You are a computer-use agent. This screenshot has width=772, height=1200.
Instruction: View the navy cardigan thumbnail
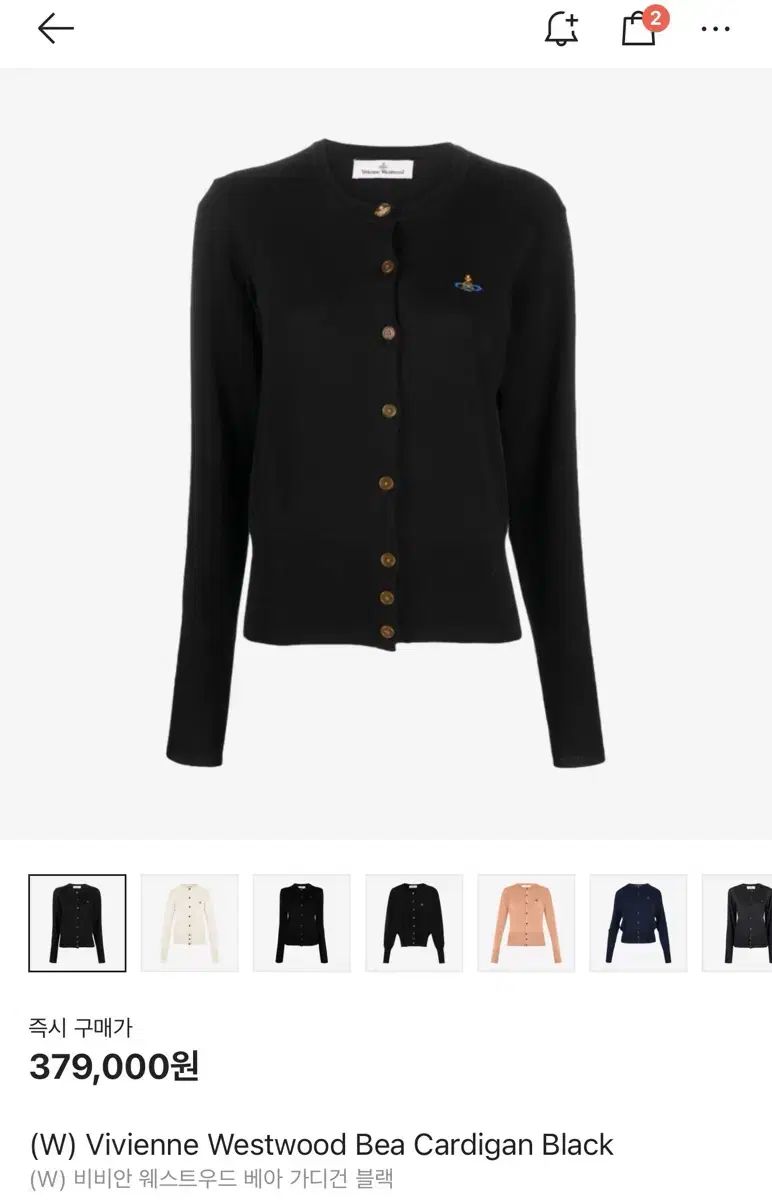coord(638,923)
